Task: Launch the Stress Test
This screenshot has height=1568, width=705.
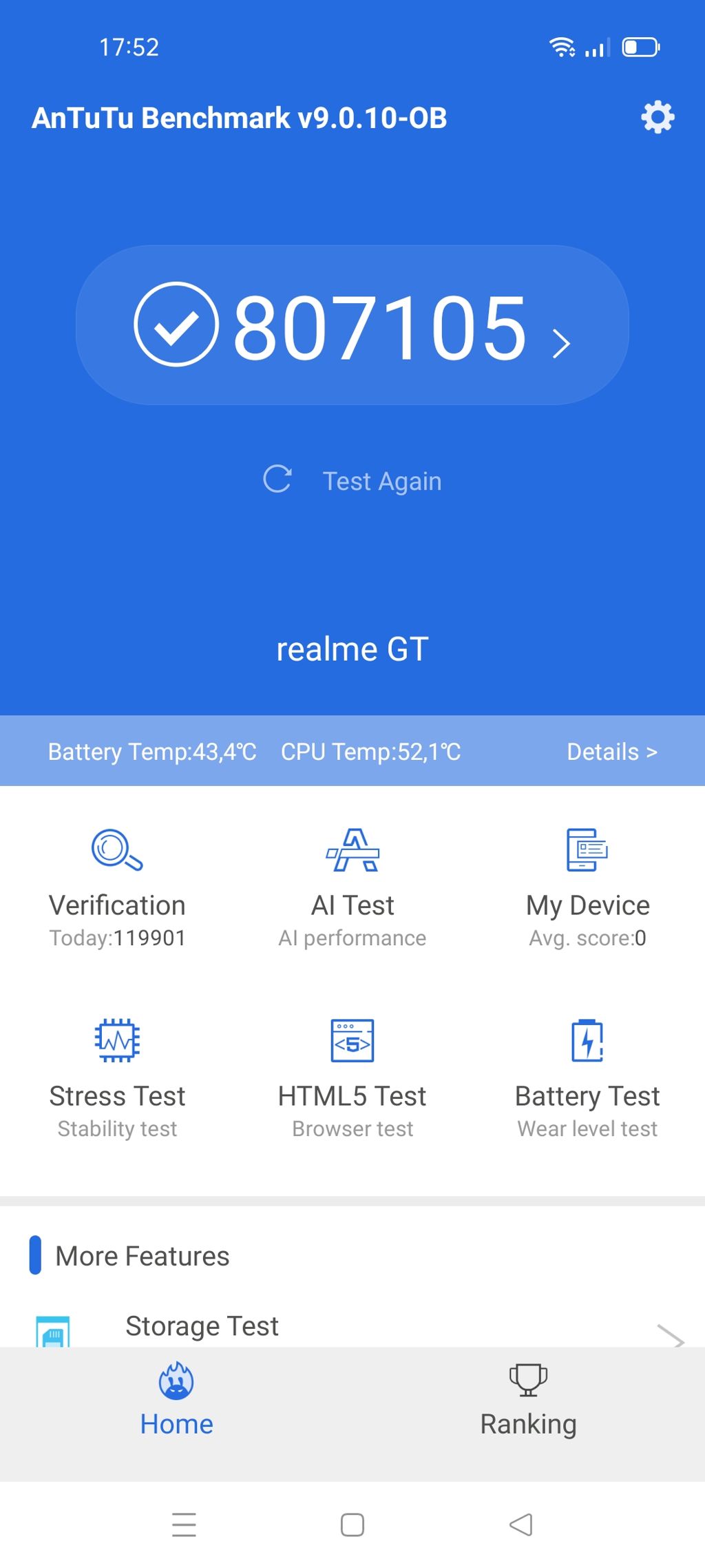Action: (117, 1078)
